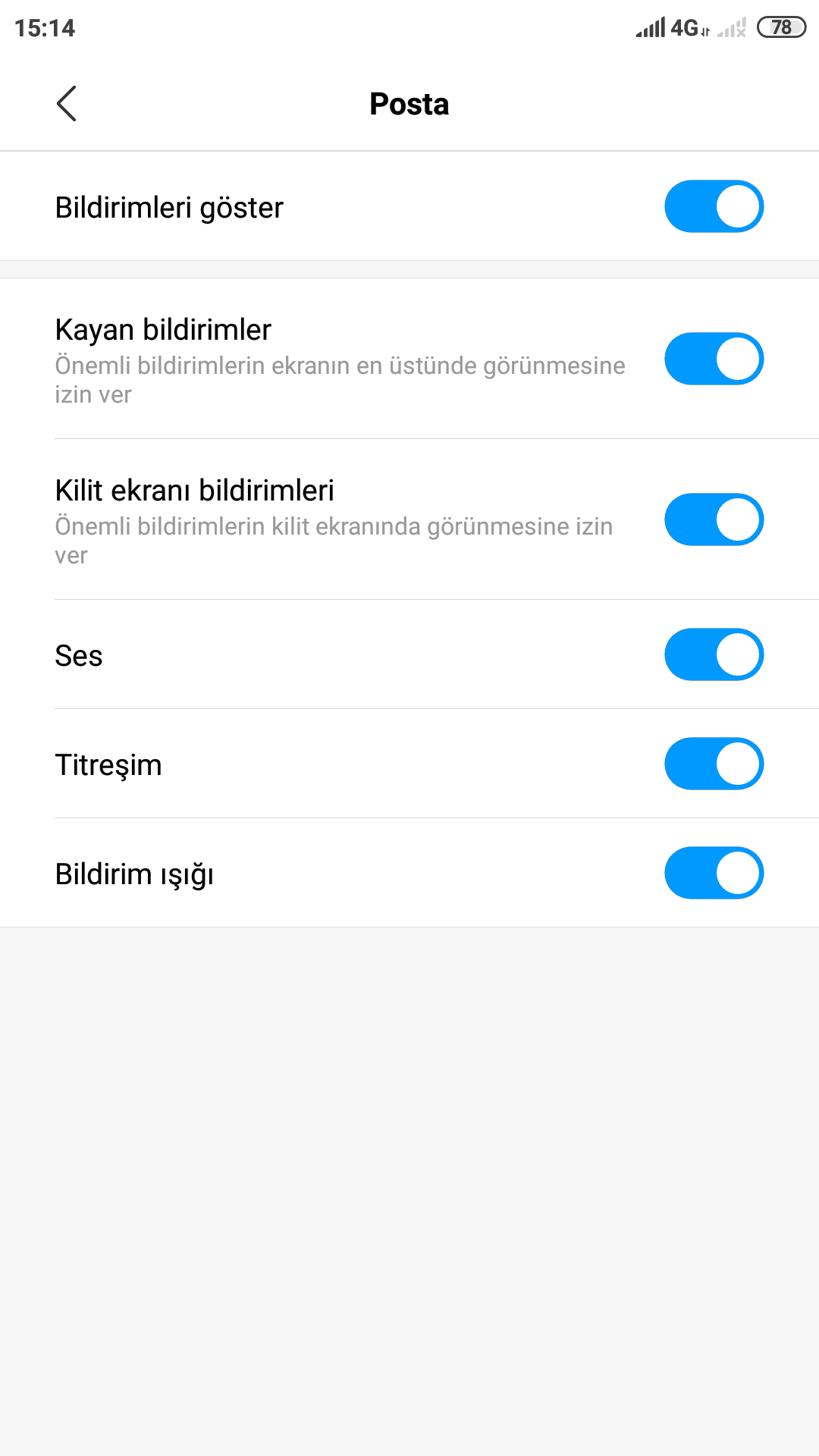This screenshot has height=1456, width=819.
Task: Disable Kayan bildirimler toggle
Action: tap(714, 359)
